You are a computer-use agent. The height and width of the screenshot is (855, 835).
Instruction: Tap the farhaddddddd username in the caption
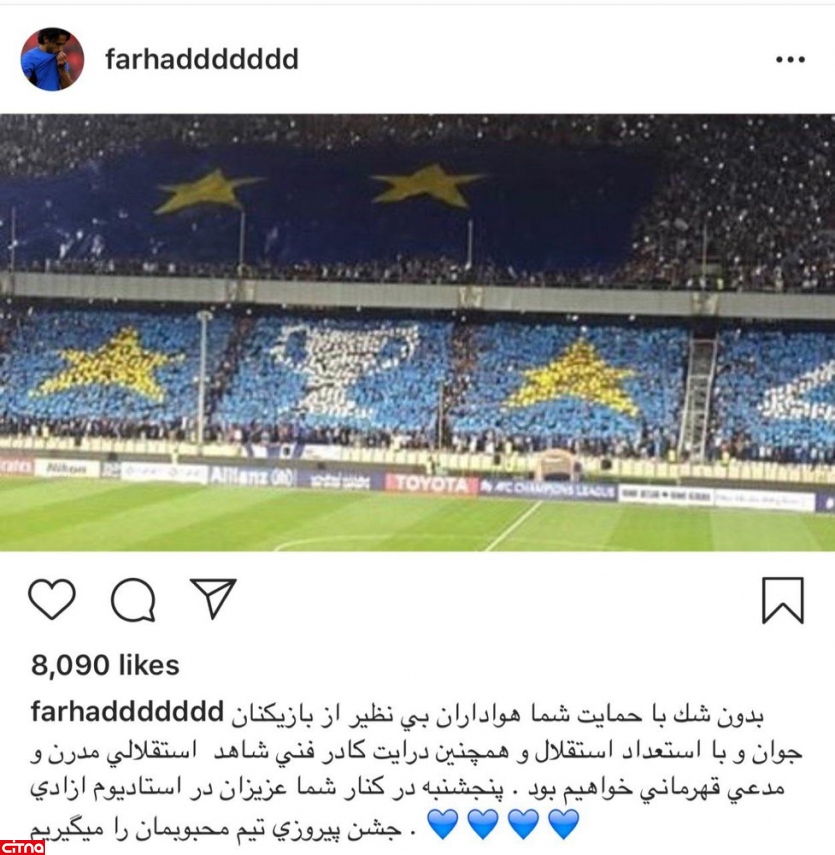[x=127, y=713]
